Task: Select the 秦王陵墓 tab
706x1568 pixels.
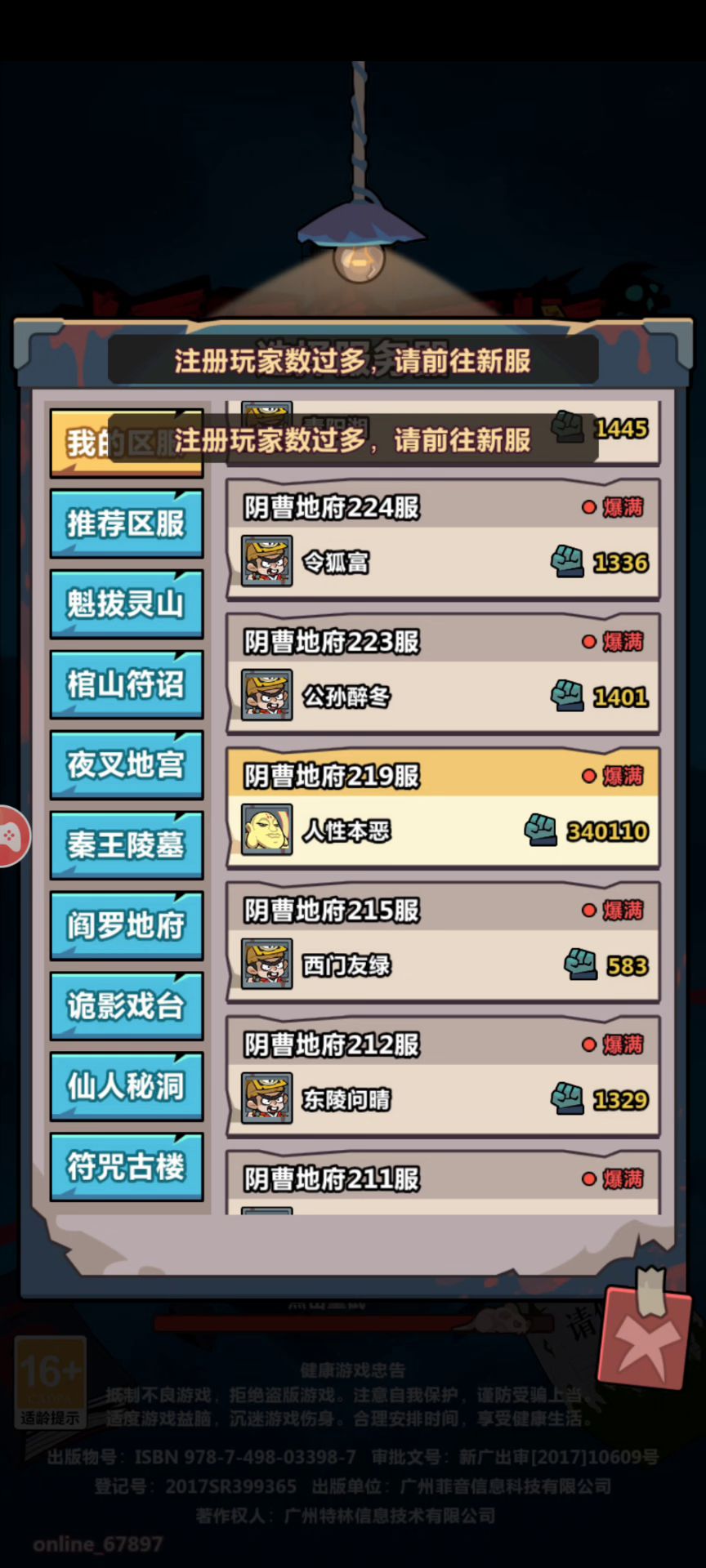Action: point(126,845)
